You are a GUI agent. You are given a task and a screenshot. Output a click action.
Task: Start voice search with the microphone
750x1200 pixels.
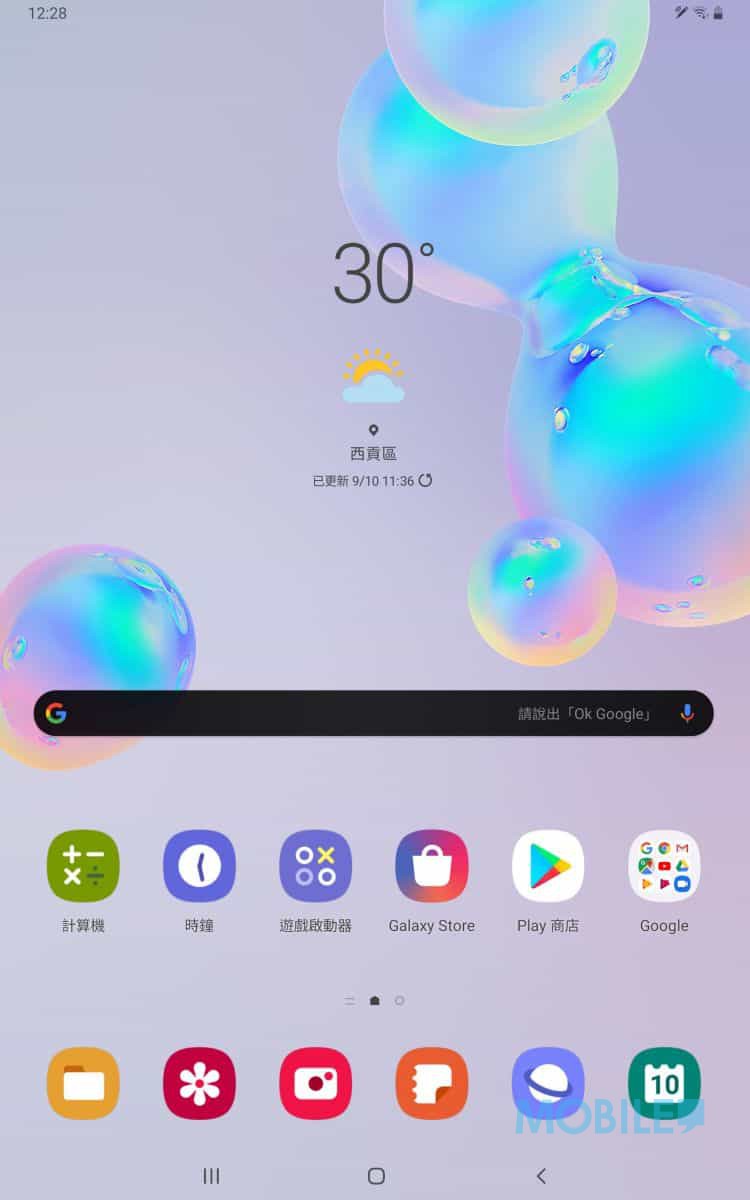687,713
